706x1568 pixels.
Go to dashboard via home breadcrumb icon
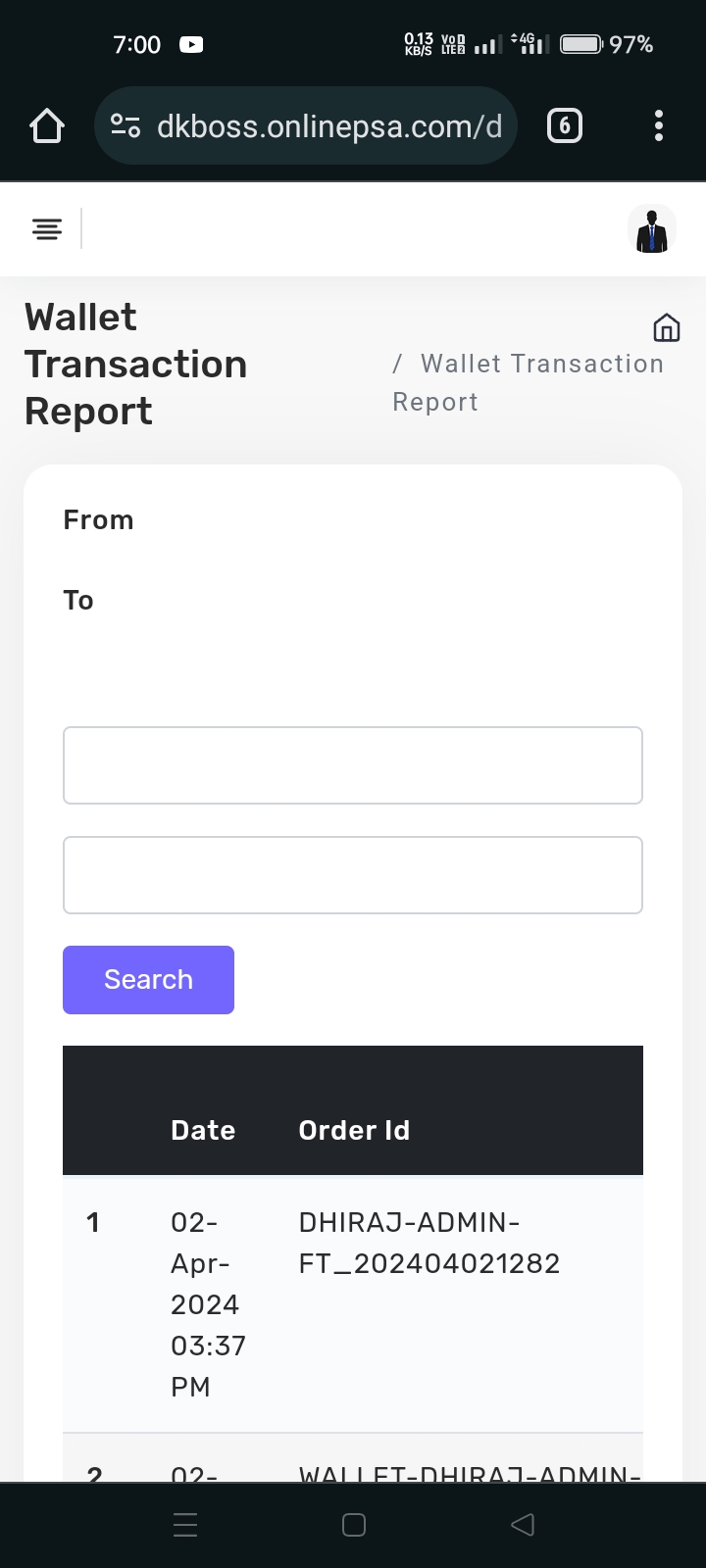coord(666,327)
